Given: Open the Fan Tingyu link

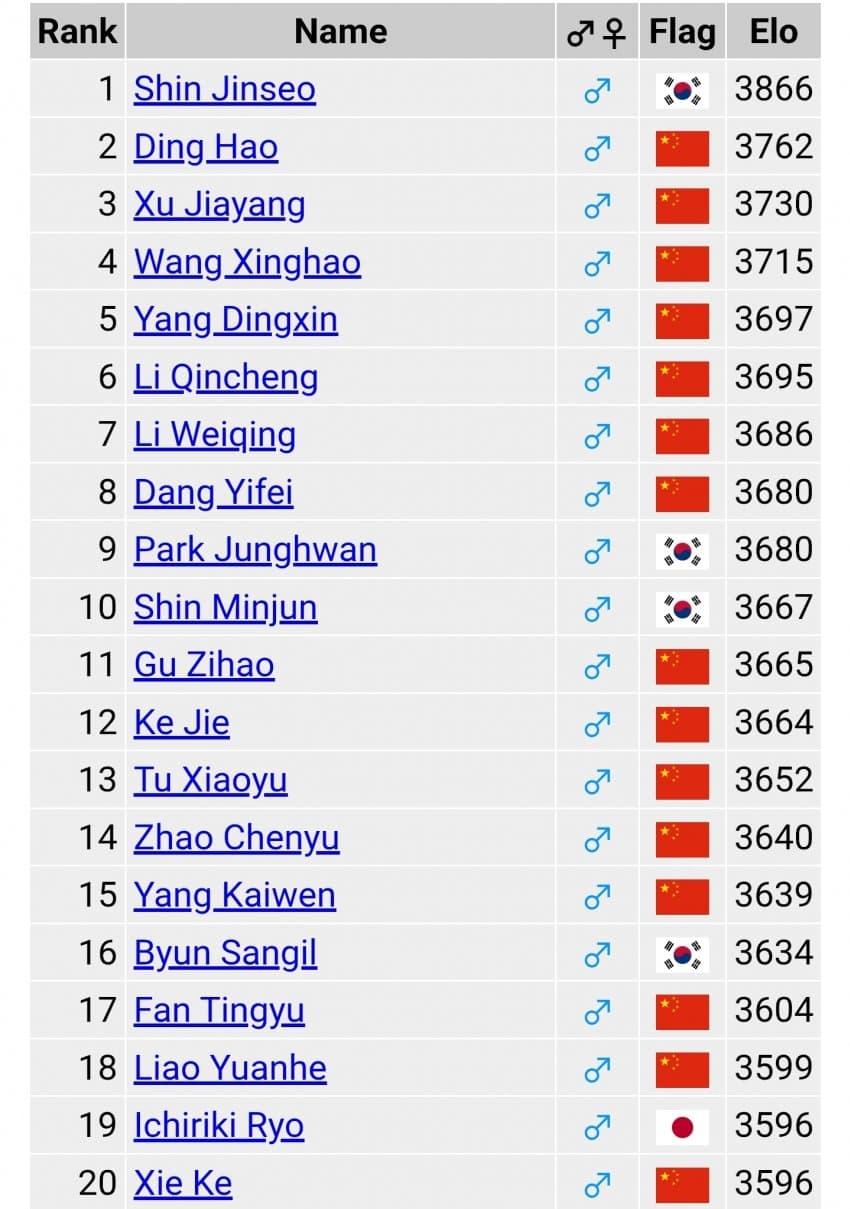Looking at the screenshot, I should 219,1010.
